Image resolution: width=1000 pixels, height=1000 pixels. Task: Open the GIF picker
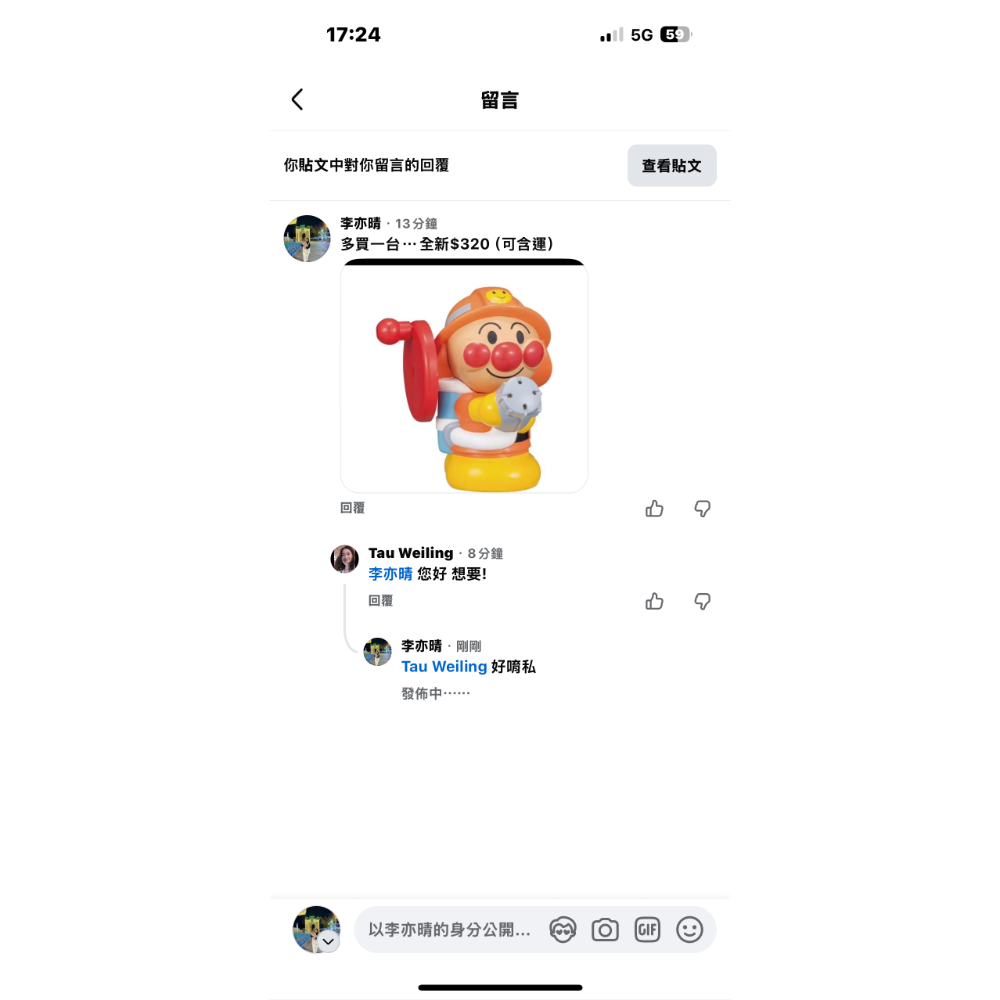(x=647, y=930)
